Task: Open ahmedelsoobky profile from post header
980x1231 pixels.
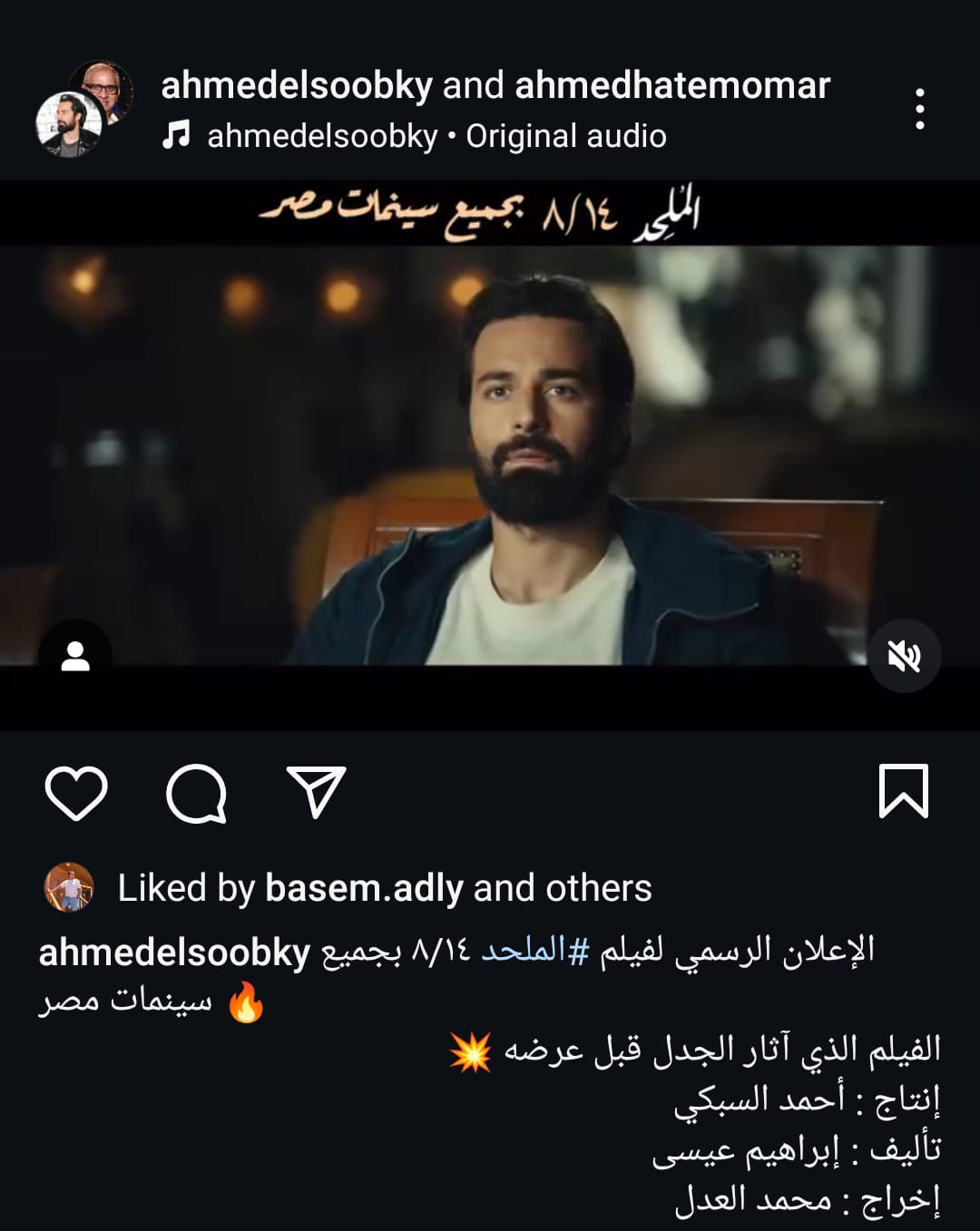Action: pos(297,85)
